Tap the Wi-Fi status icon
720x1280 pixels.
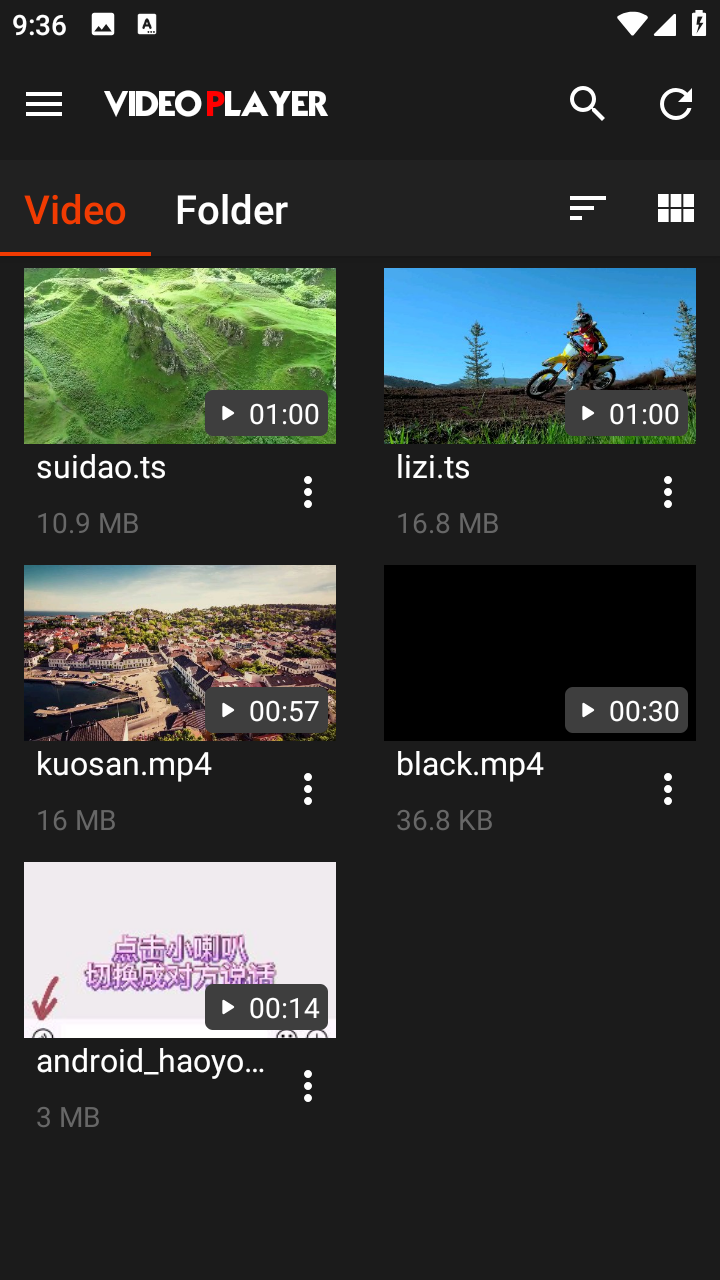[x=632, y=25]
